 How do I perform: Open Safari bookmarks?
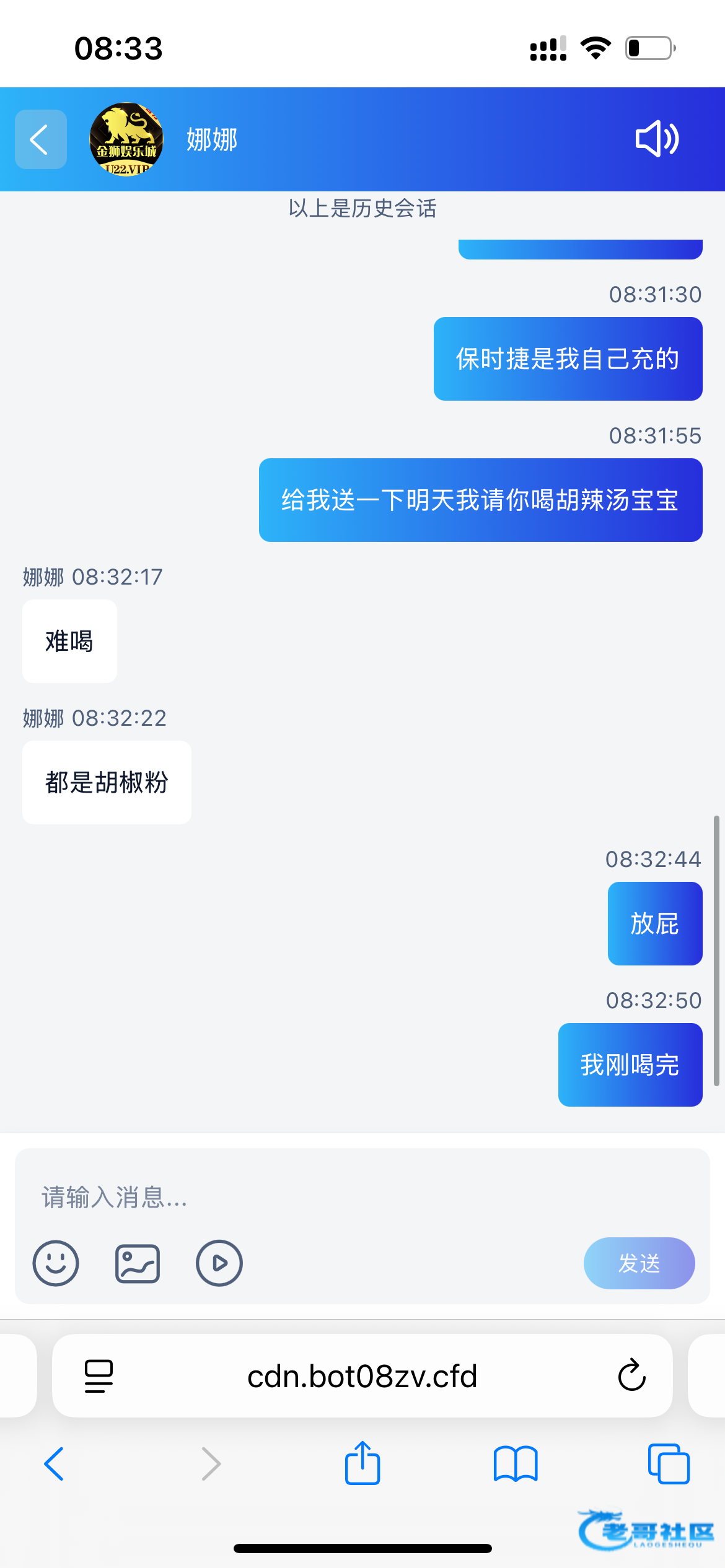(x=516, y=1464)
